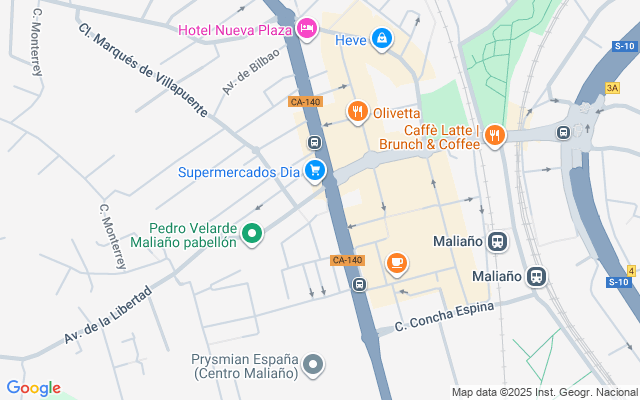Tap the Olivetta restaurant pin
The width and height of the screenshot is (640, 400).
tap(358, 112)
